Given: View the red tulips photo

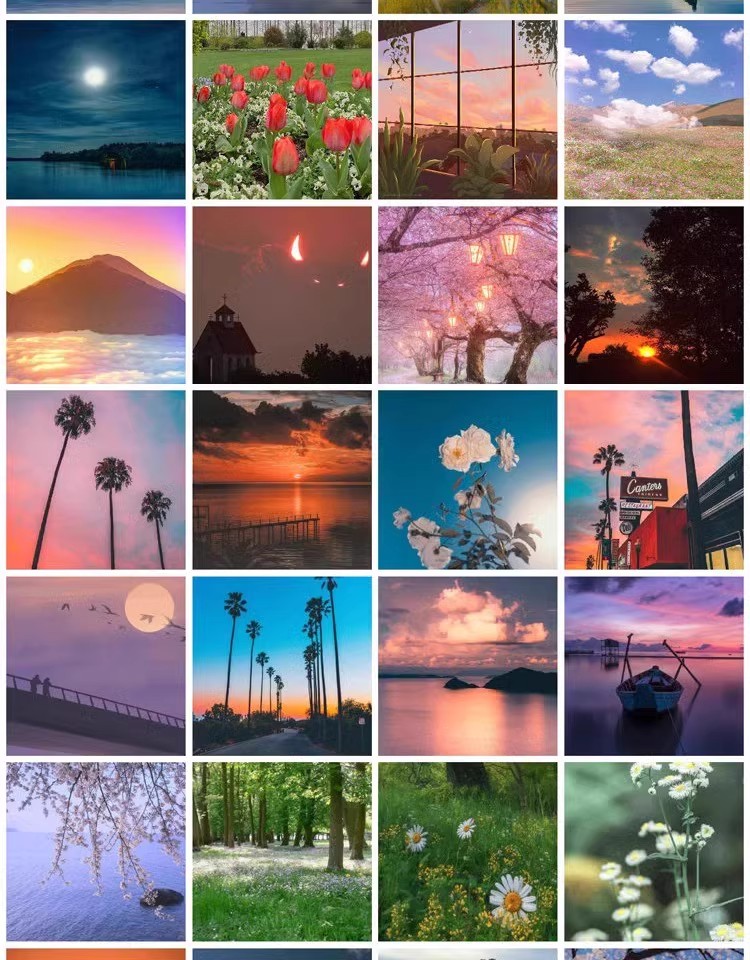Looking at the screenshot, I should coord(282,110).
